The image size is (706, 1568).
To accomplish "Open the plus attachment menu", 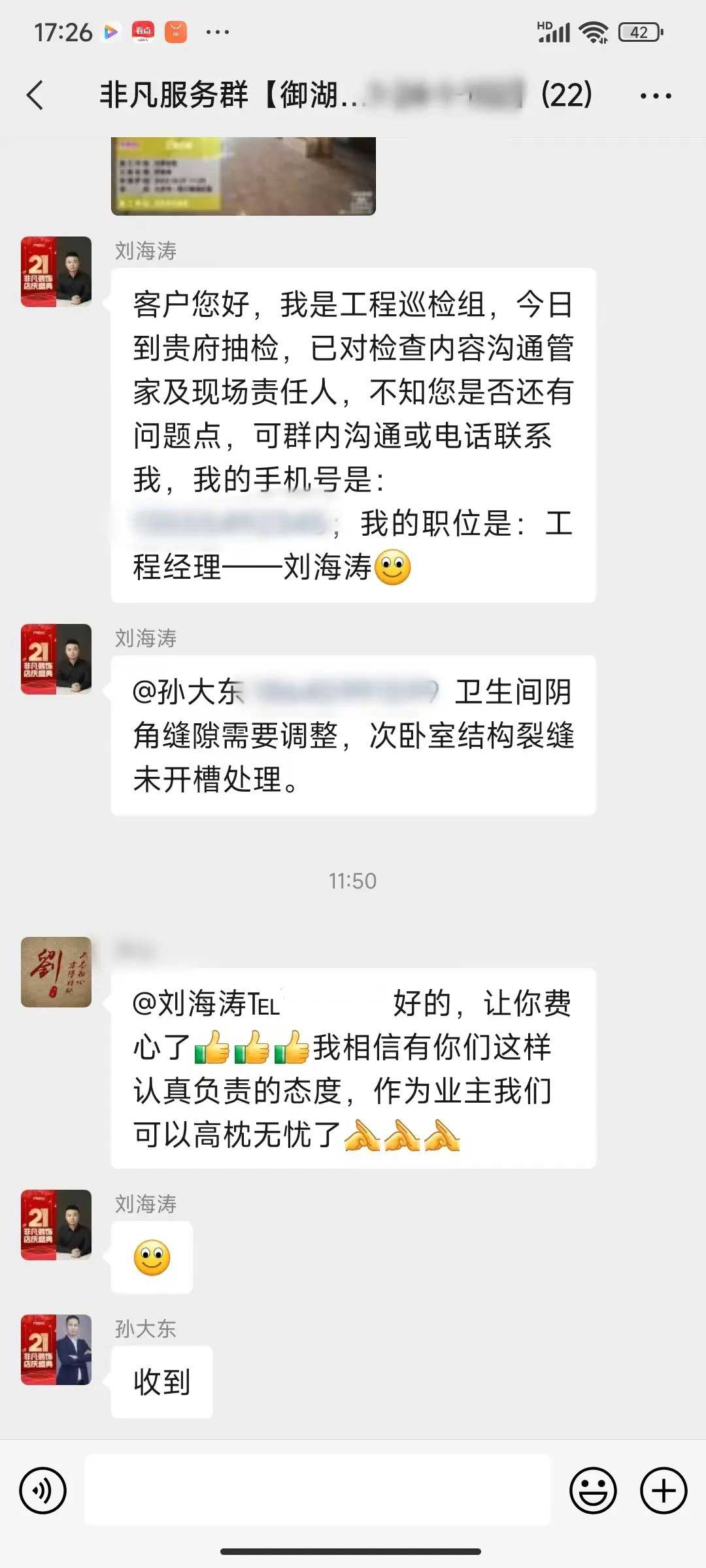I will [x=664, y=1491].
